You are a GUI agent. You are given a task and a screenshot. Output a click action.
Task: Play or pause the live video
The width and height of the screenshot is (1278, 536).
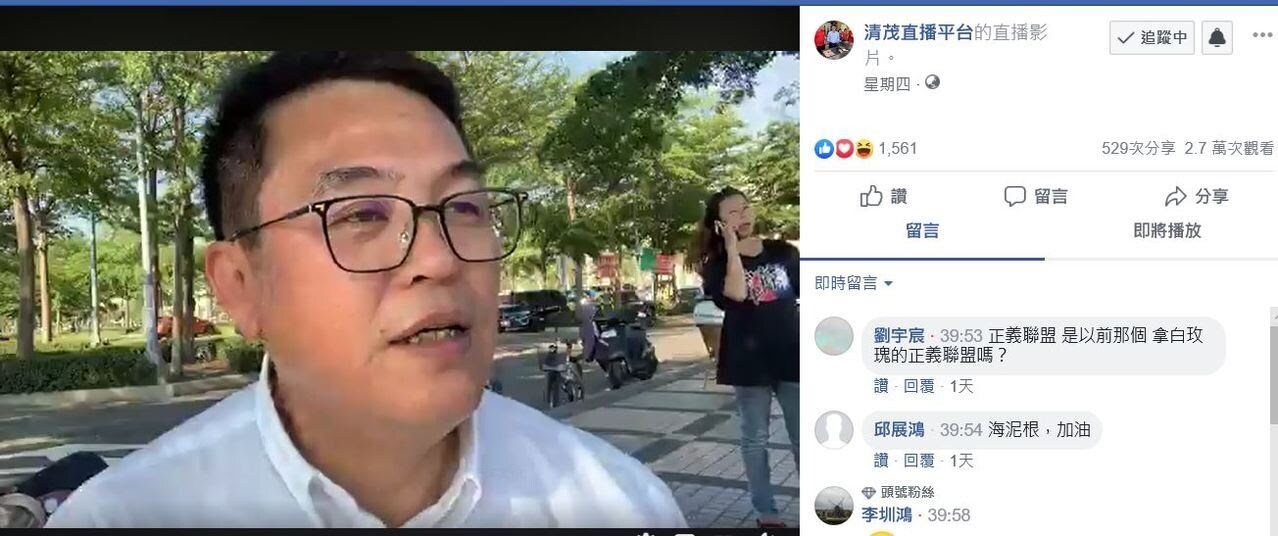pyautogui.click(x=400, y=290)
